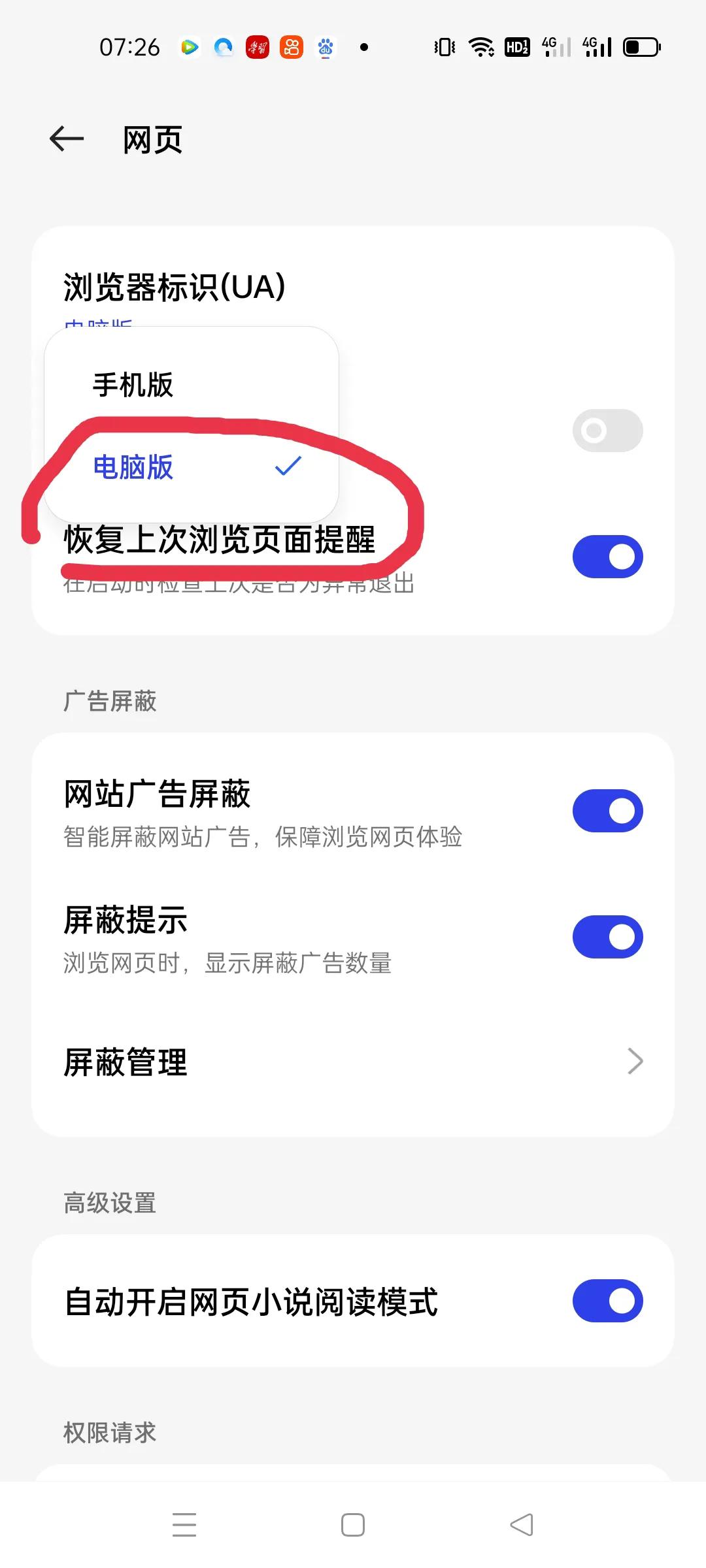Turn off 自动开启网页小说阅读模式
This screenshot has width=706, height=1568.
[x=607, y=1300]
